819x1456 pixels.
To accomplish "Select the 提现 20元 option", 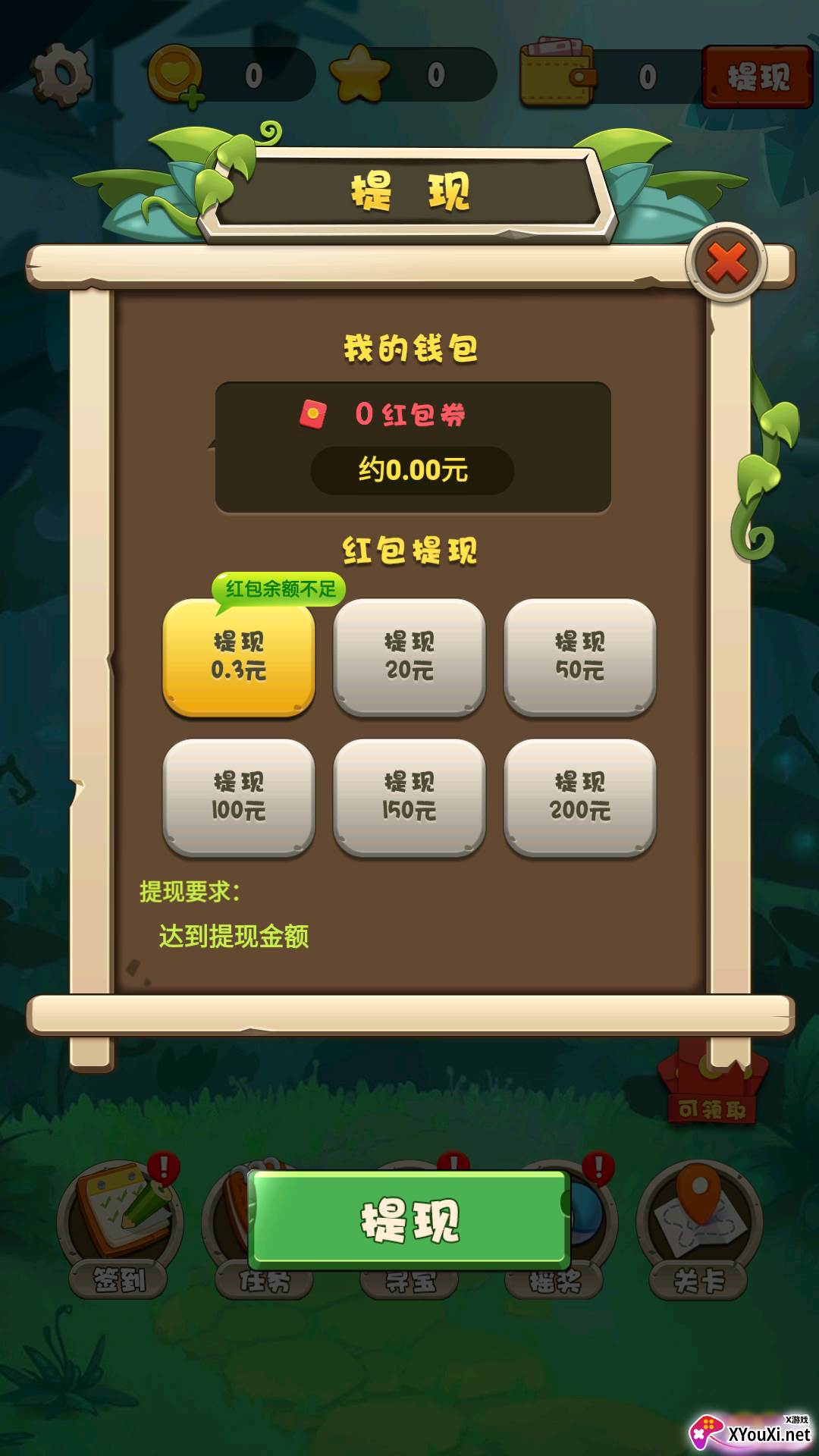I will tap(409, 657).
